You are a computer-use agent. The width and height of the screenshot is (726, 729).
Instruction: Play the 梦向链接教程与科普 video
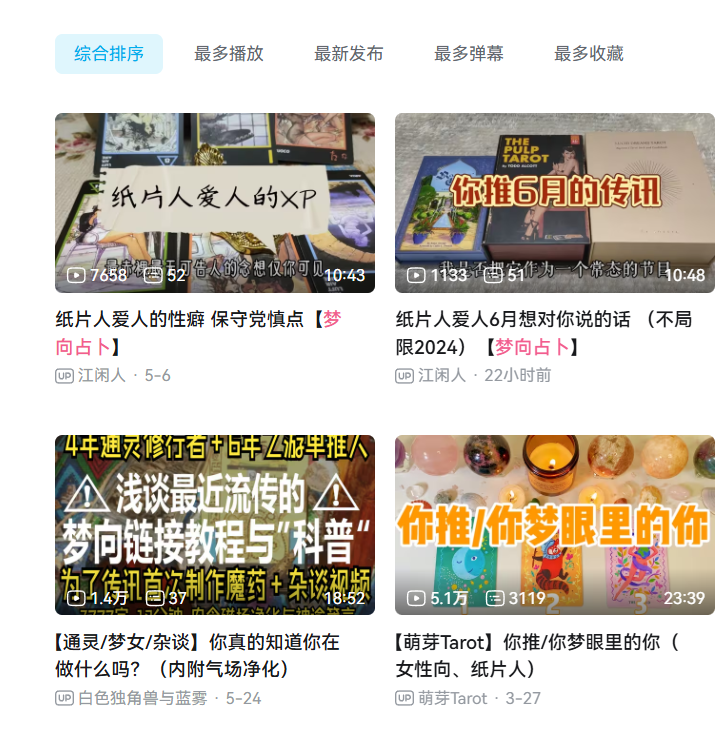(215, 524)
